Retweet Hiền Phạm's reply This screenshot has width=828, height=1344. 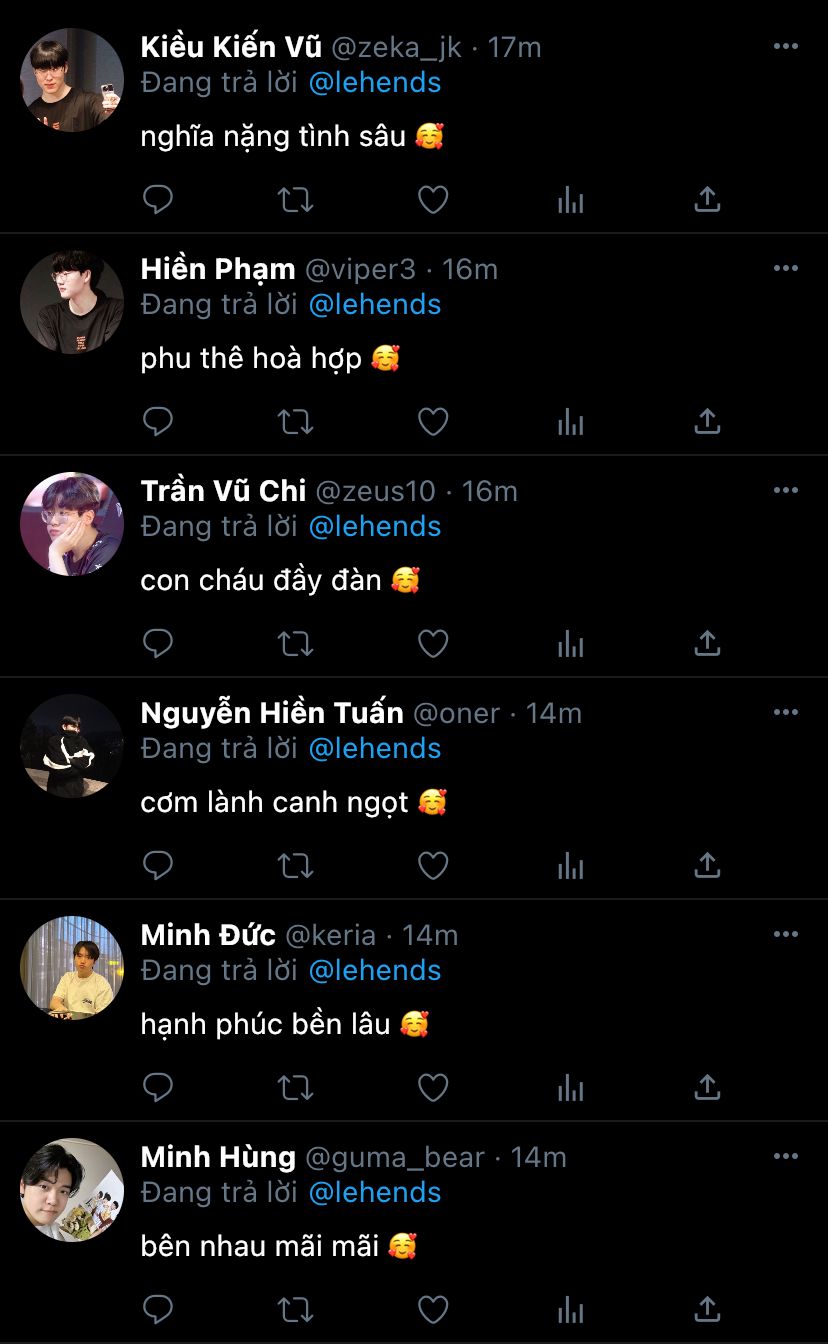click(x=295, y=422)
